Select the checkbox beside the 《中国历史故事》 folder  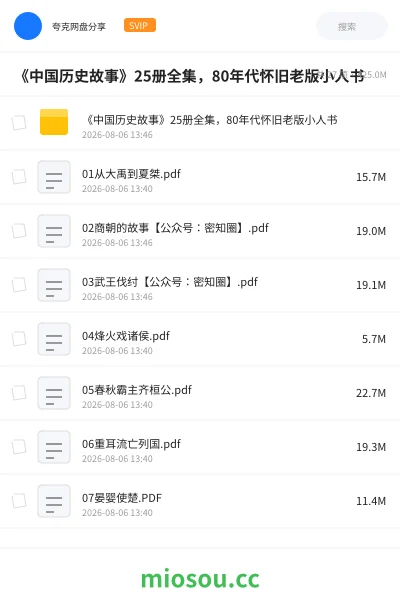pyautogui.click(x=19, y=123)
